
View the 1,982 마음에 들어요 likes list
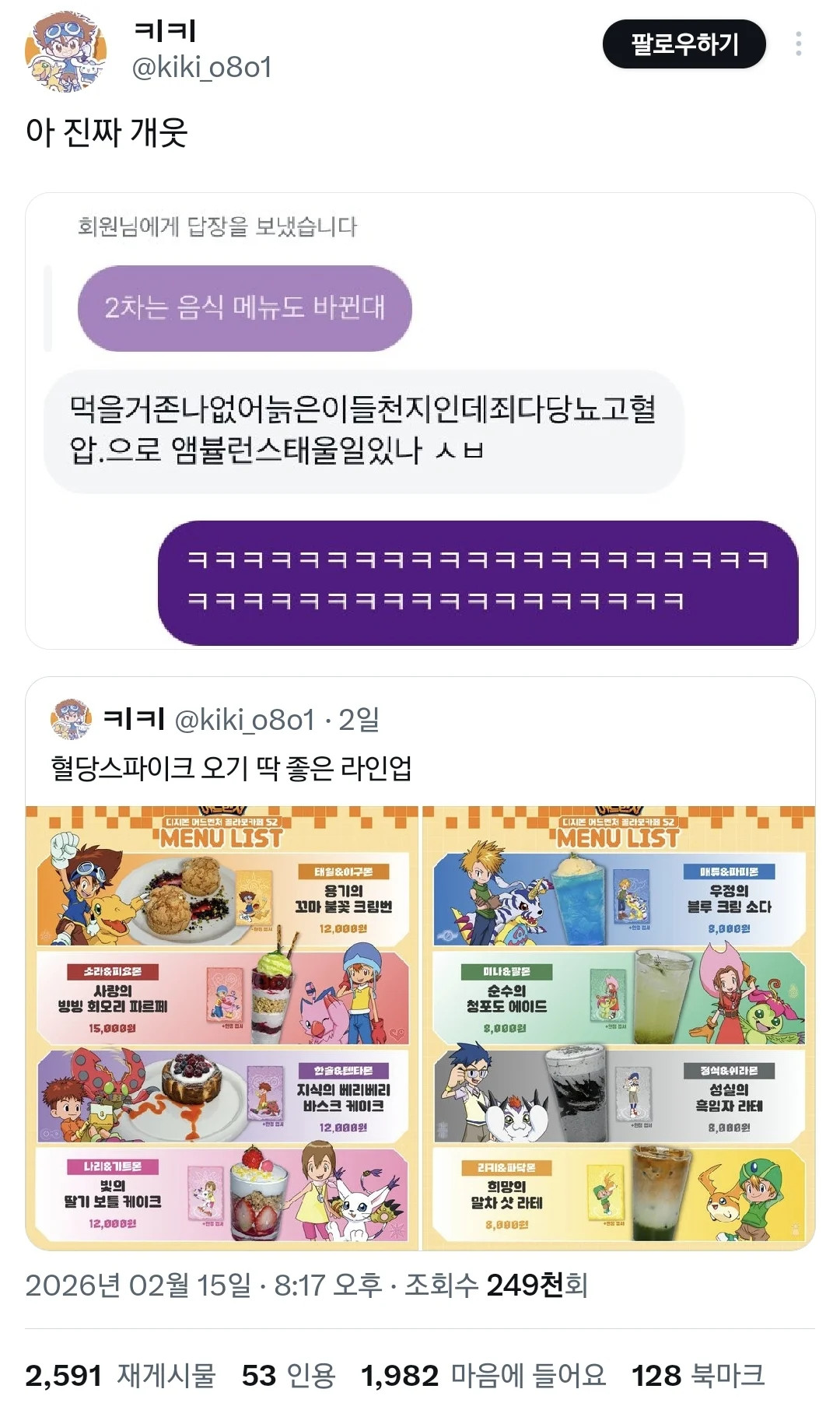[x=483, y=1375]
